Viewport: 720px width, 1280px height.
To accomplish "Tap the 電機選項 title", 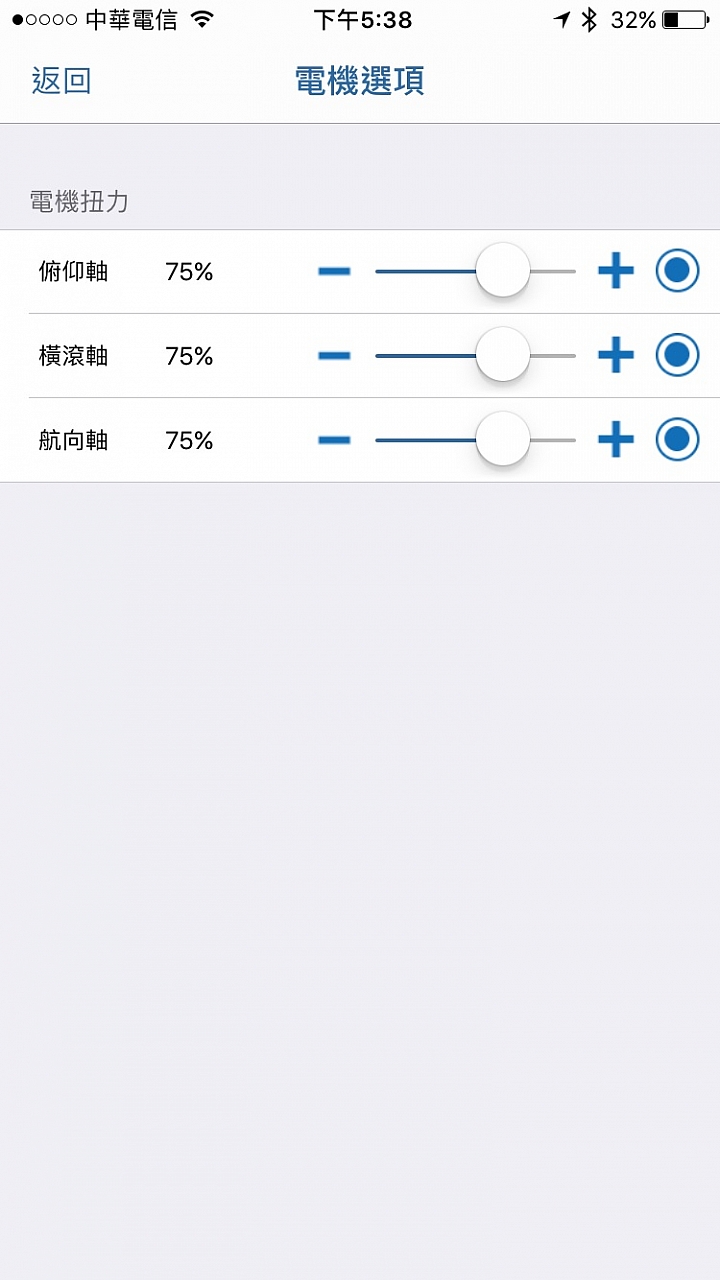I will click(360, 80).
